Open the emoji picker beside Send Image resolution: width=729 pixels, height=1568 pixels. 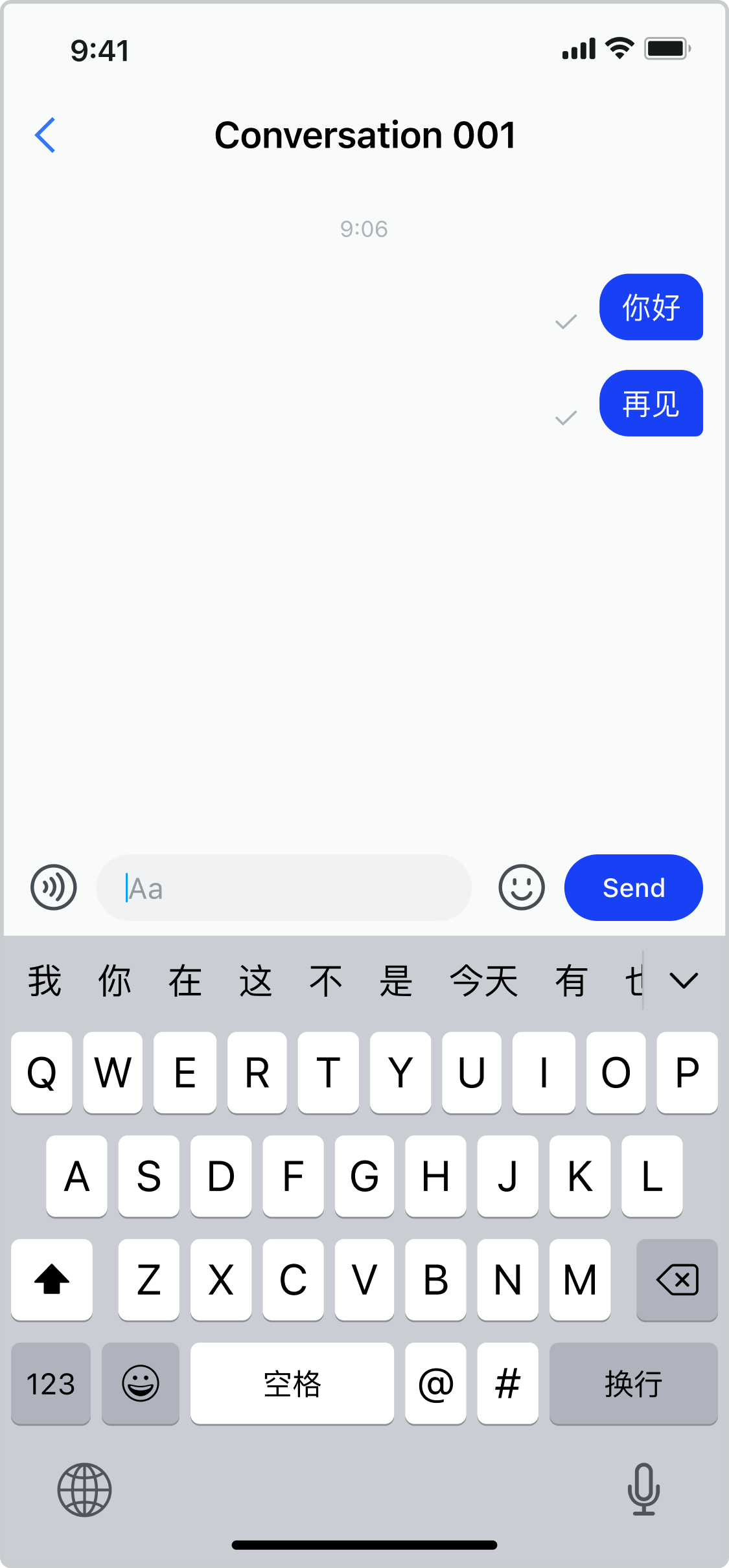pyautogui.click(x=522, y=887)
